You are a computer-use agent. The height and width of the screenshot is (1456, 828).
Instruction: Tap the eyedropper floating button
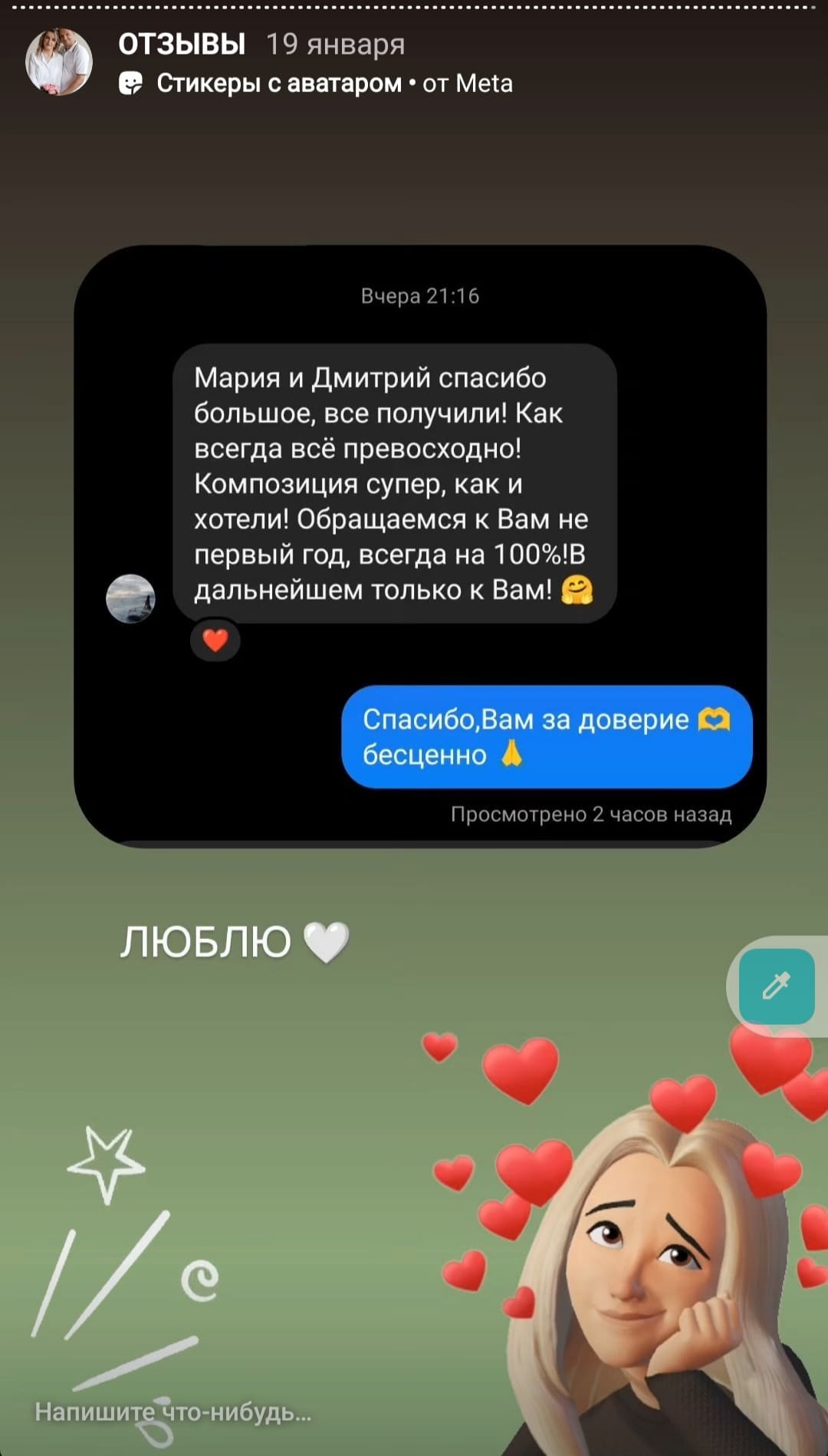point(776,986)
